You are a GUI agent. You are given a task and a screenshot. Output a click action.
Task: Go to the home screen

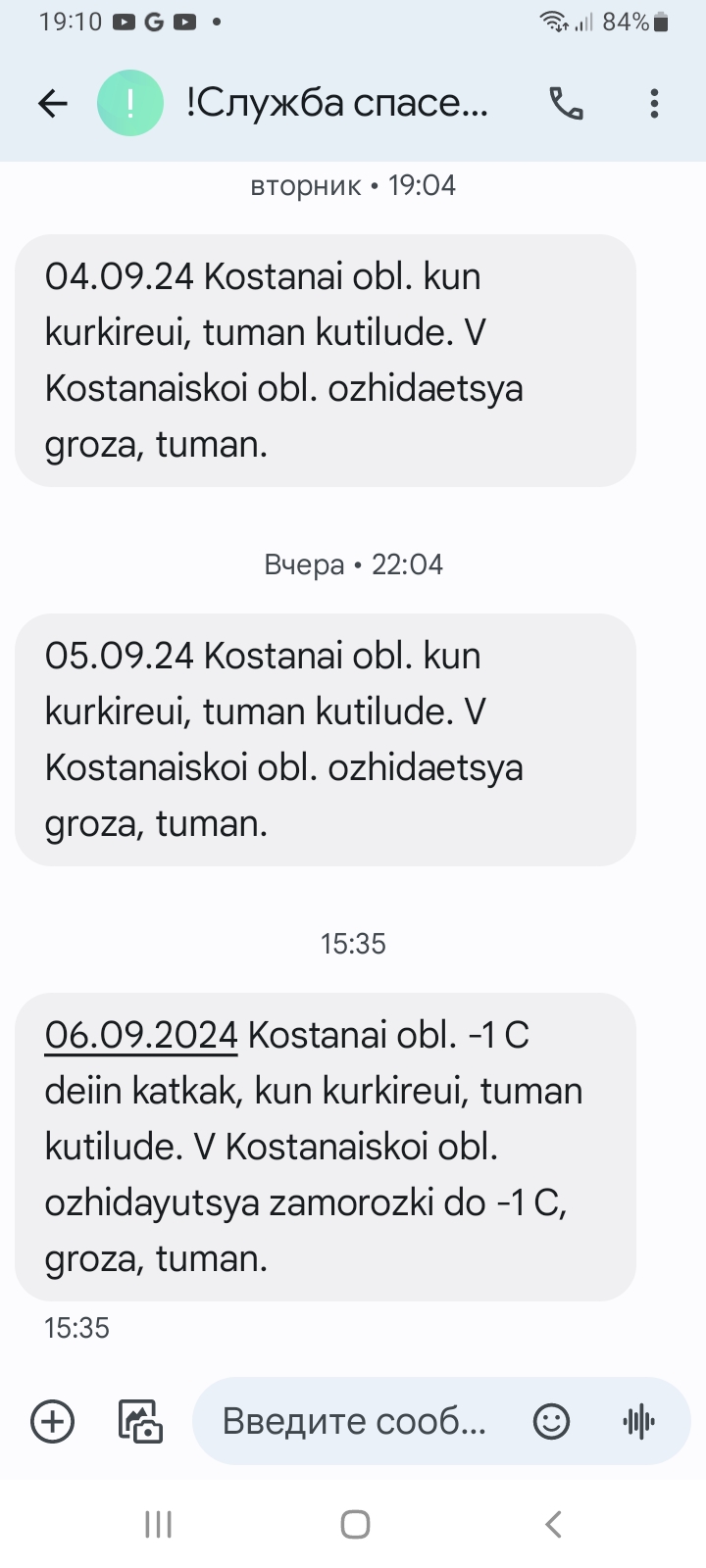pos(354,1524)
